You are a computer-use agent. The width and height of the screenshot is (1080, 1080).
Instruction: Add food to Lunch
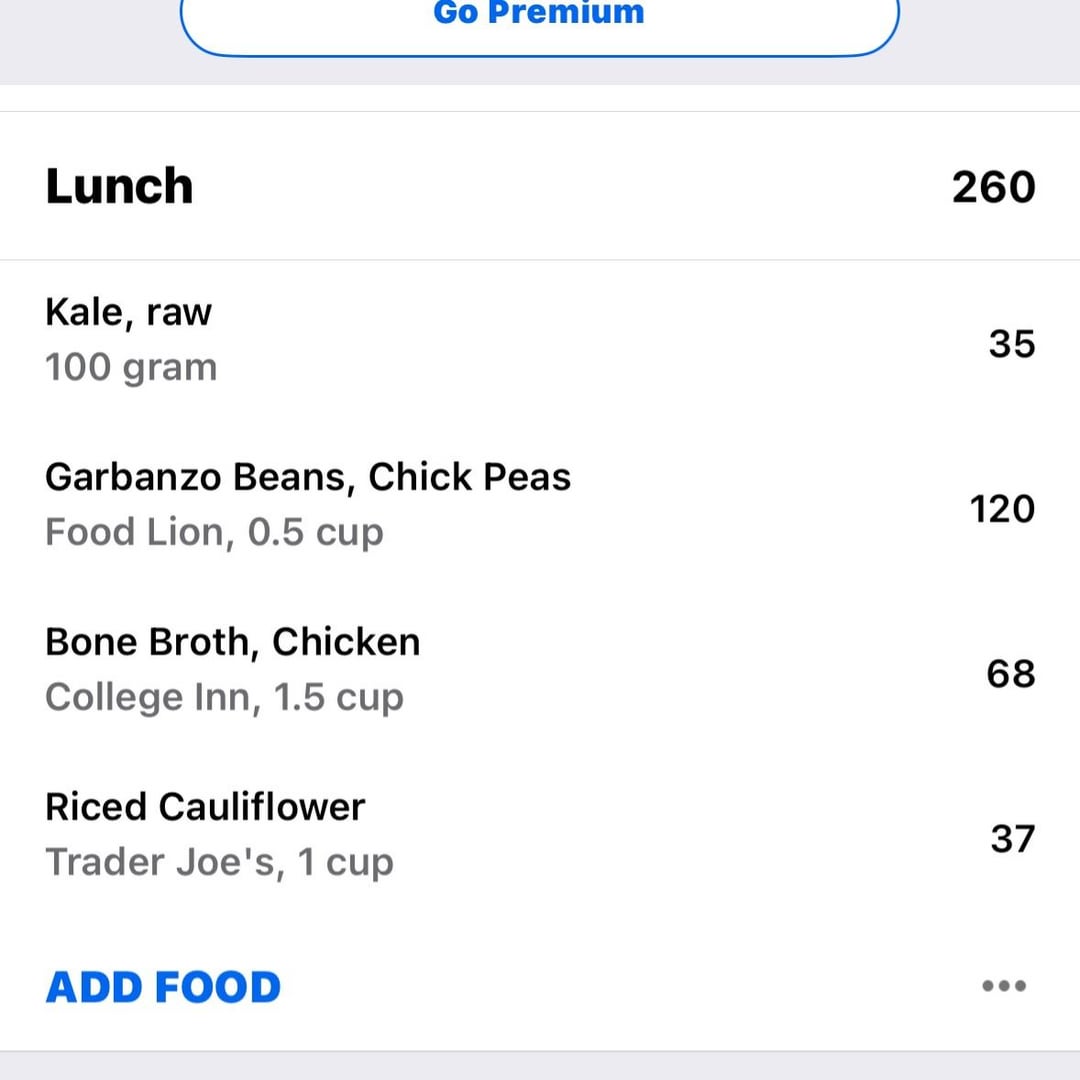click(163, 986)
